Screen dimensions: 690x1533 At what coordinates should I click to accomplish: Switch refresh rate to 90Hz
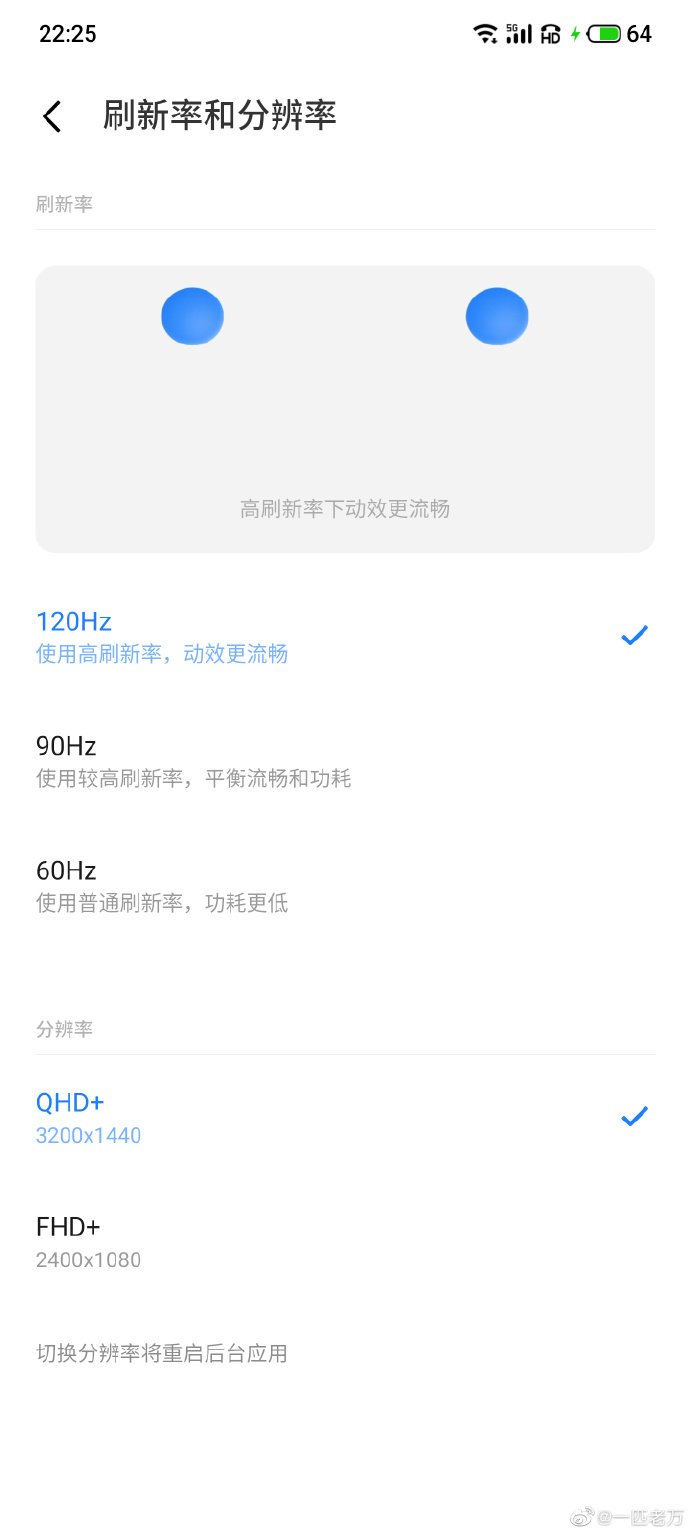tap(344, 760)
